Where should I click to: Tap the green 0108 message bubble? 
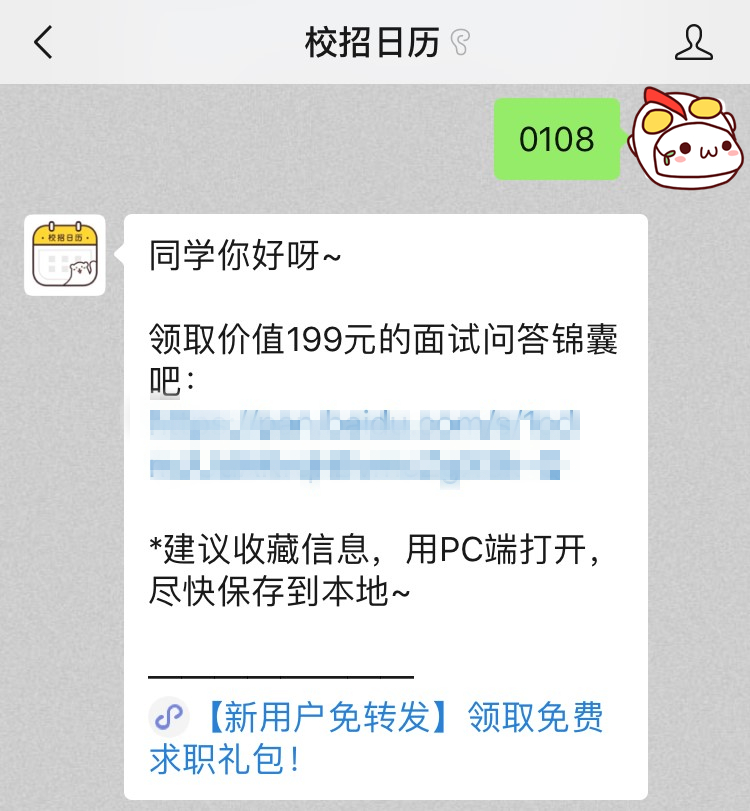click(556, 140)
